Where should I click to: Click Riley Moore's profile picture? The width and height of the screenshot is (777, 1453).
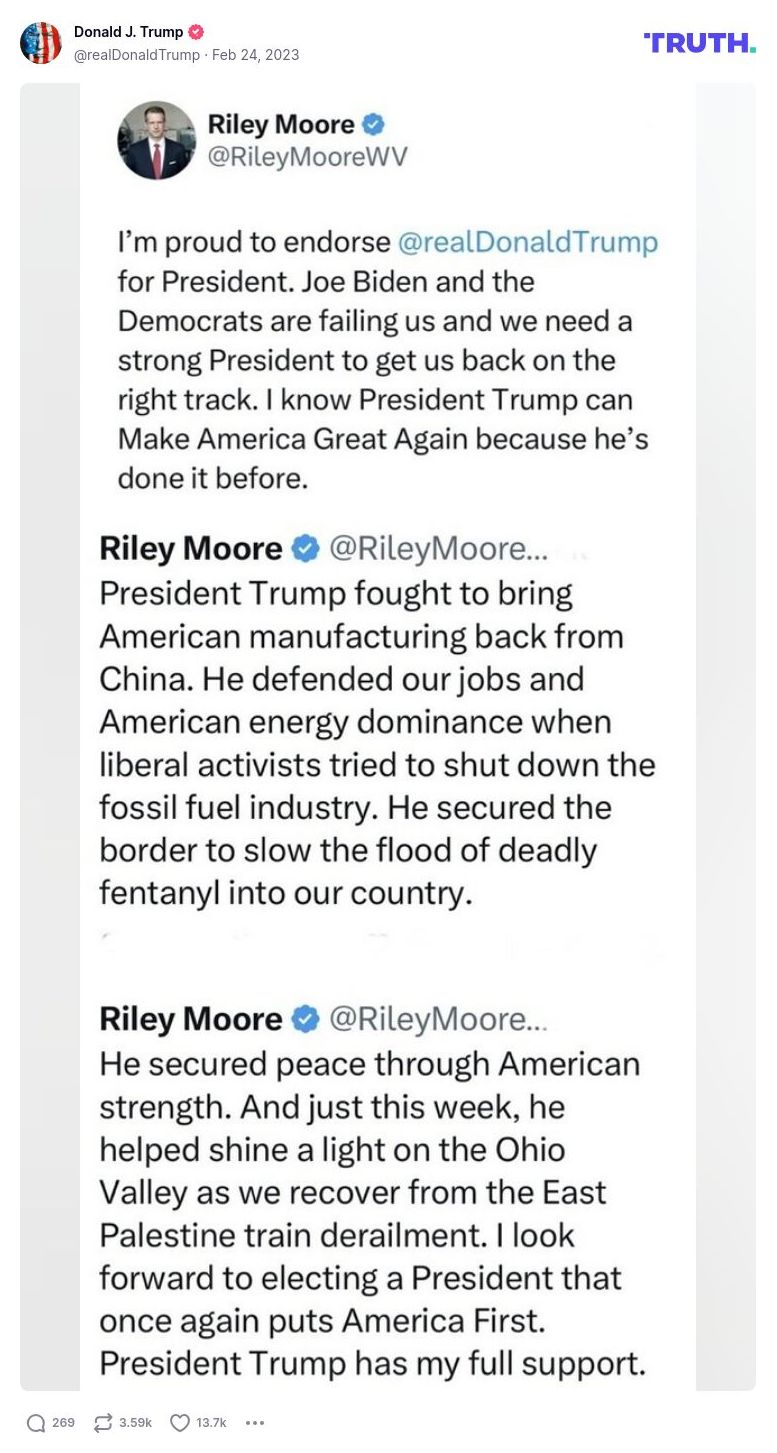pyautogui.click(x=156, y=140)
